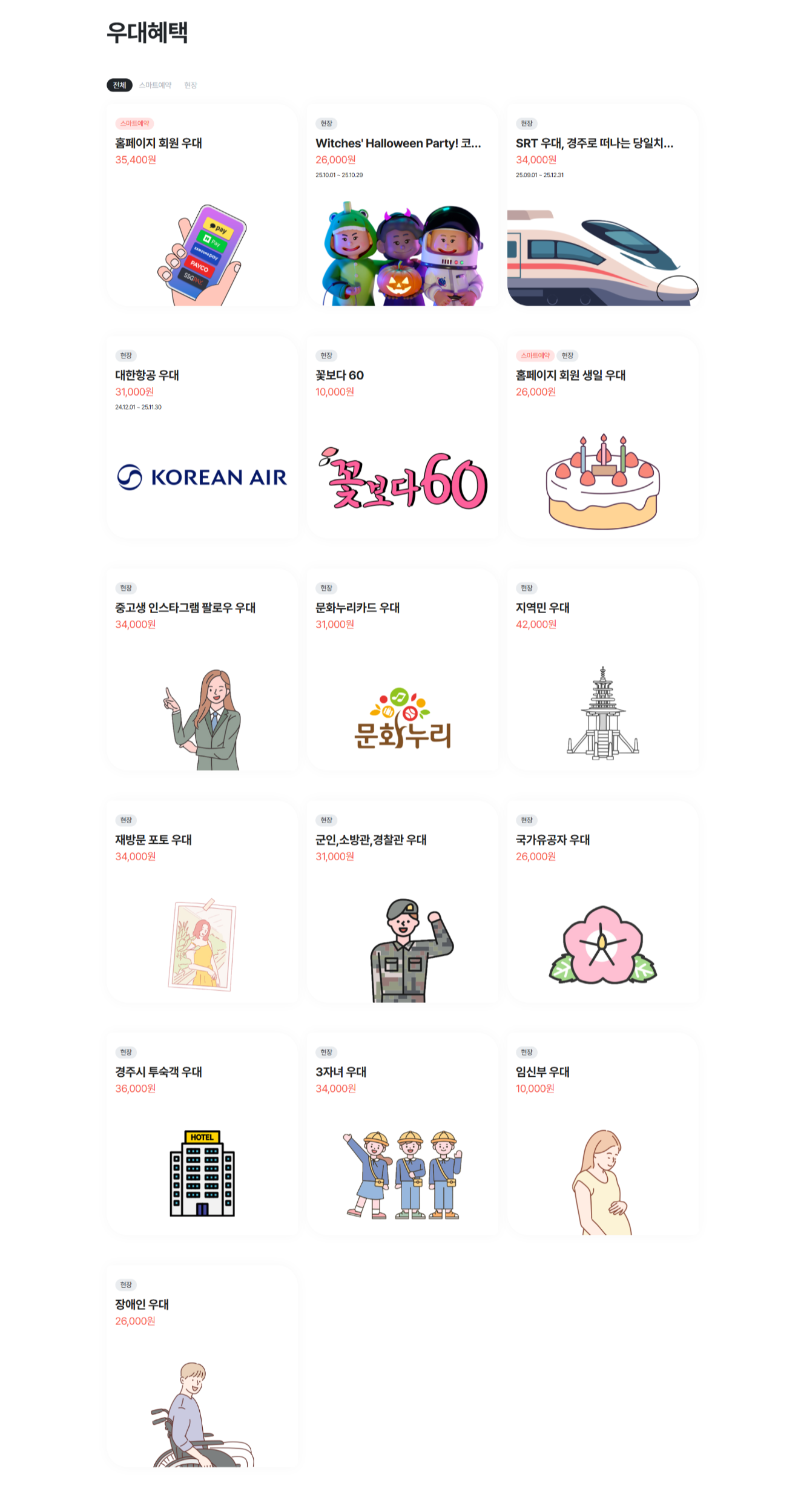Open the 임신부 우대 card
Screen dimensions: 801x1512
coord(603,1134)
